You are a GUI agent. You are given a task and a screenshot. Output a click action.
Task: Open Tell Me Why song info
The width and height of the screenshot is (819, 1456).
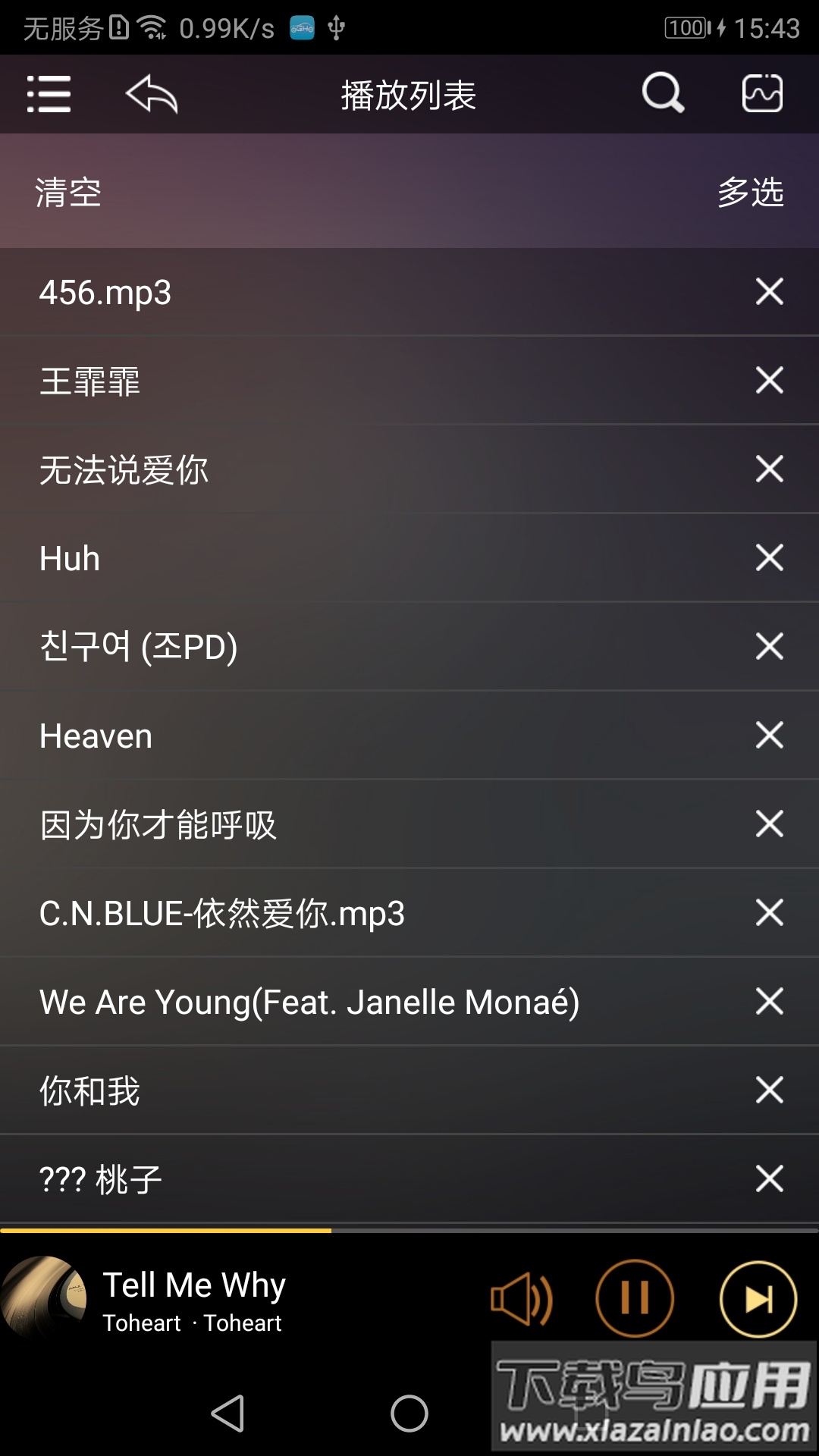(x=195, y=1285)
